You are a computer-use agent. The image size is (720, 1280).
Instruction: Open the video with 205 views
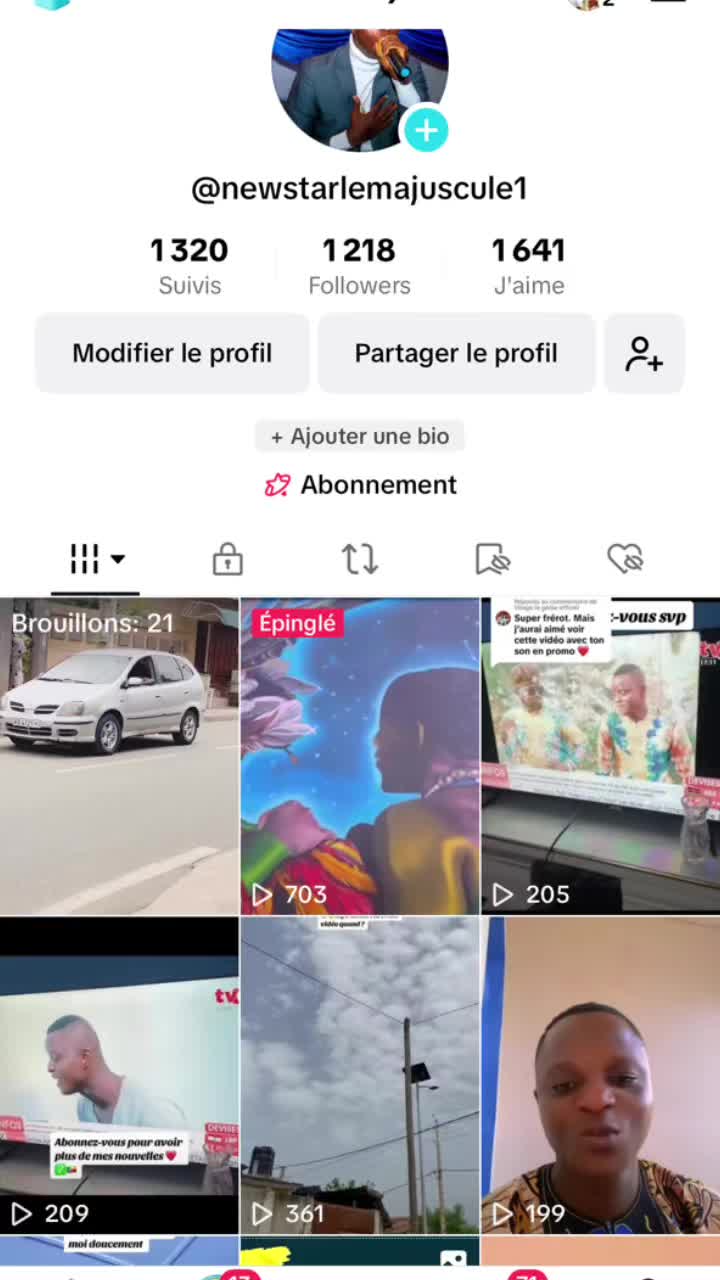point(600,756)
